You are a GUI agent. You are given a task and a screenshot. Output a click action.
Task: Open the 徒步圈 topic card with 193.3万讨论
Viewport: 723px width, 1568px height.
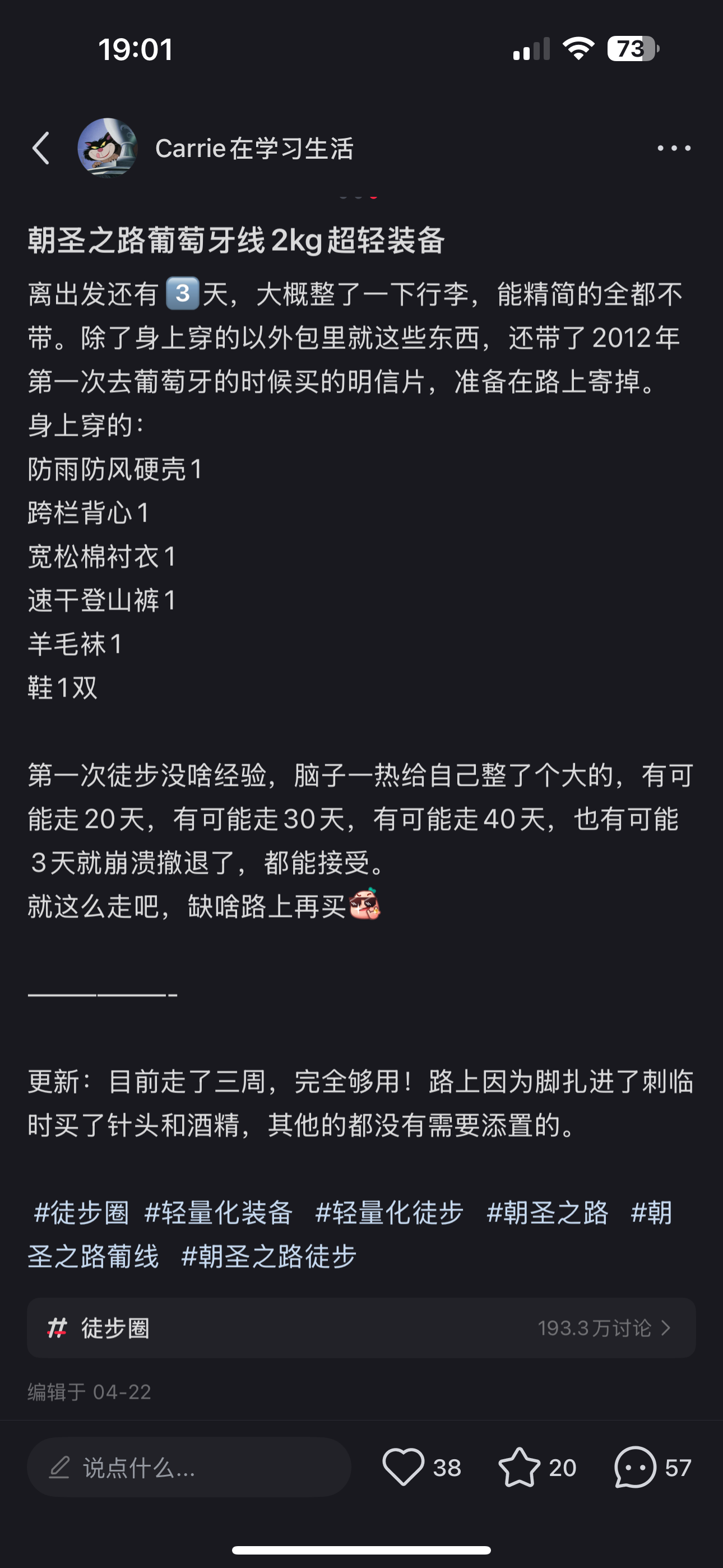point(361,1327)
